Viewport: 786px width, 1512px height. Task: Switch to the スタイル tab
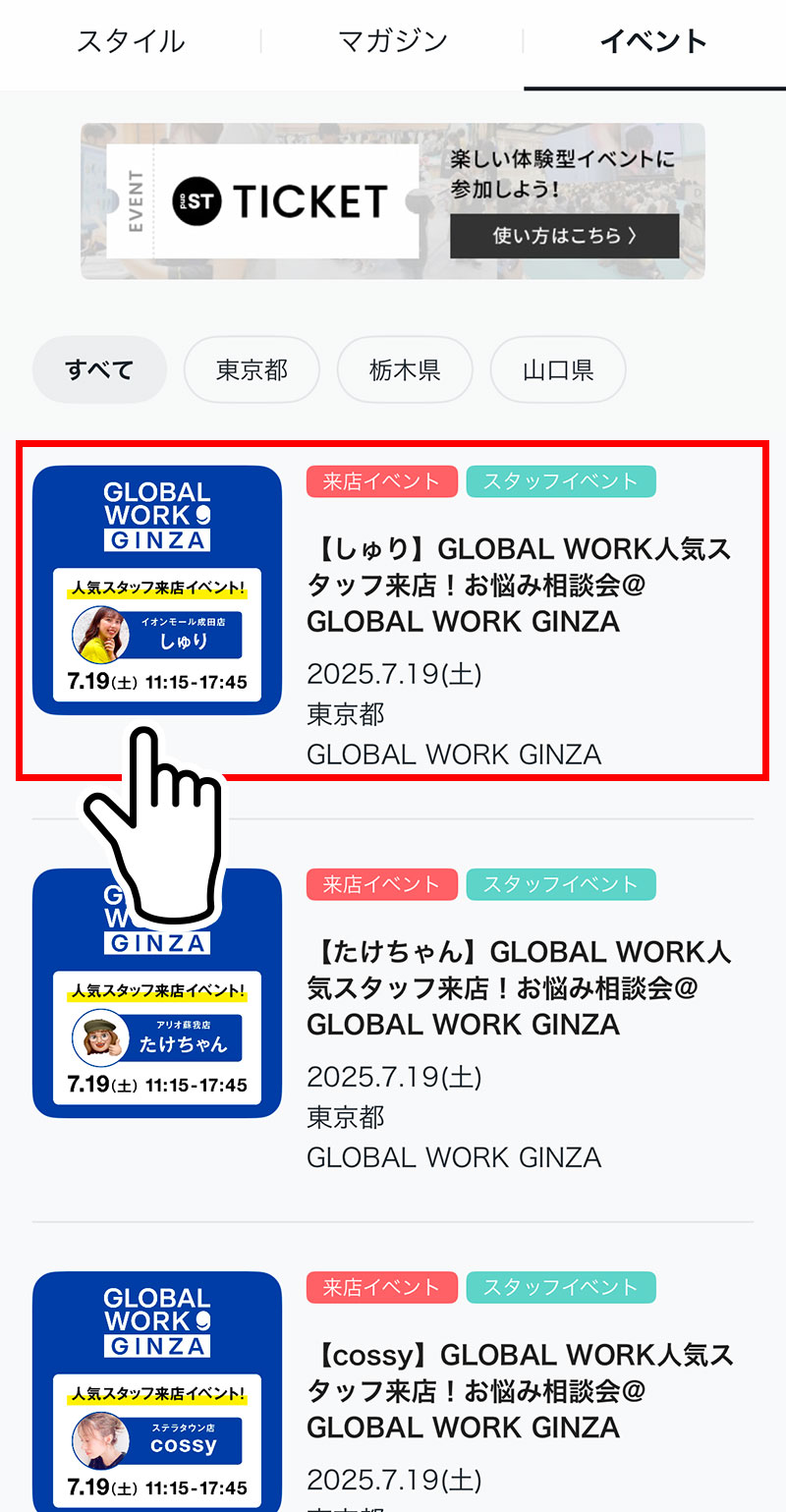(x=131, y=41)
